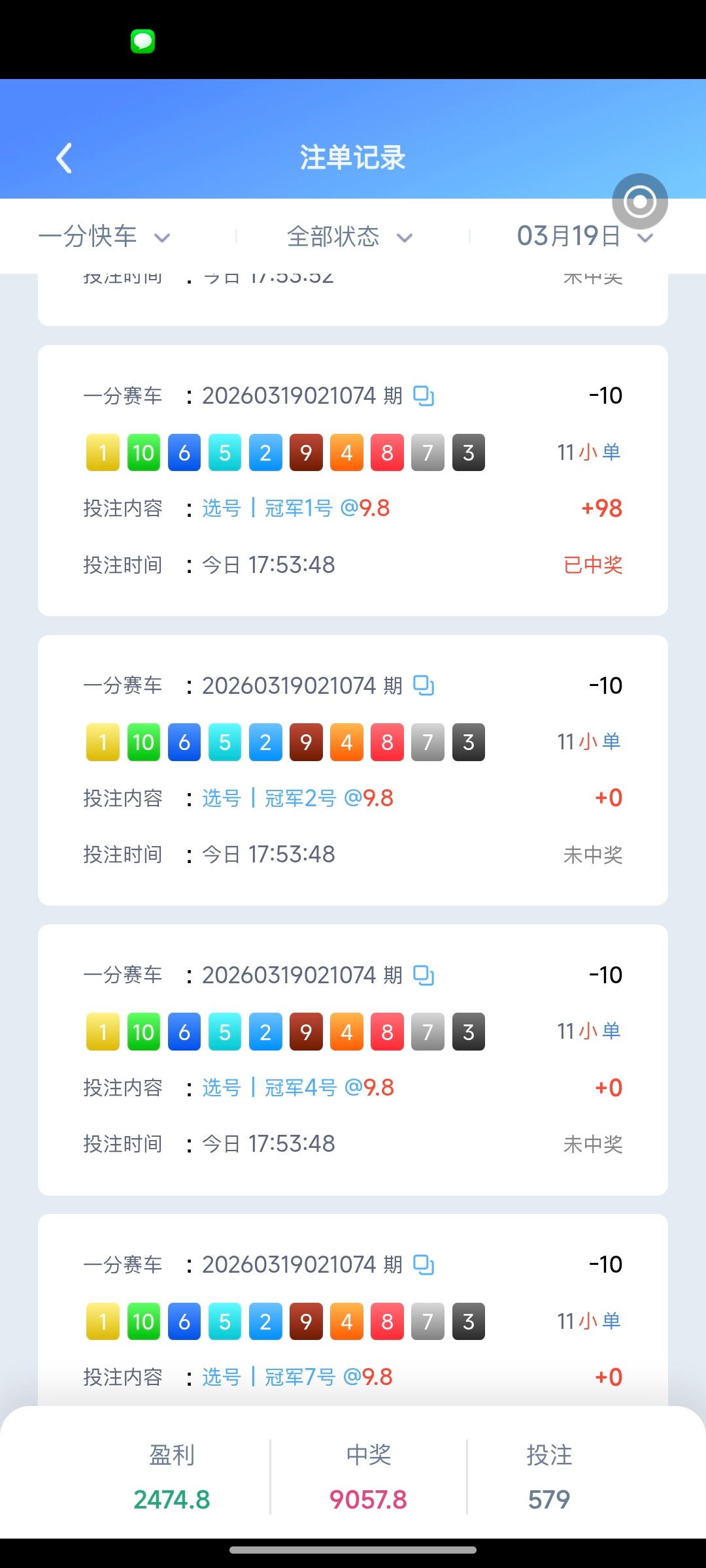Tap copy icon on the 冠军2号 bet record
The height and width of the screenshot is (1568, 706).
425,685
